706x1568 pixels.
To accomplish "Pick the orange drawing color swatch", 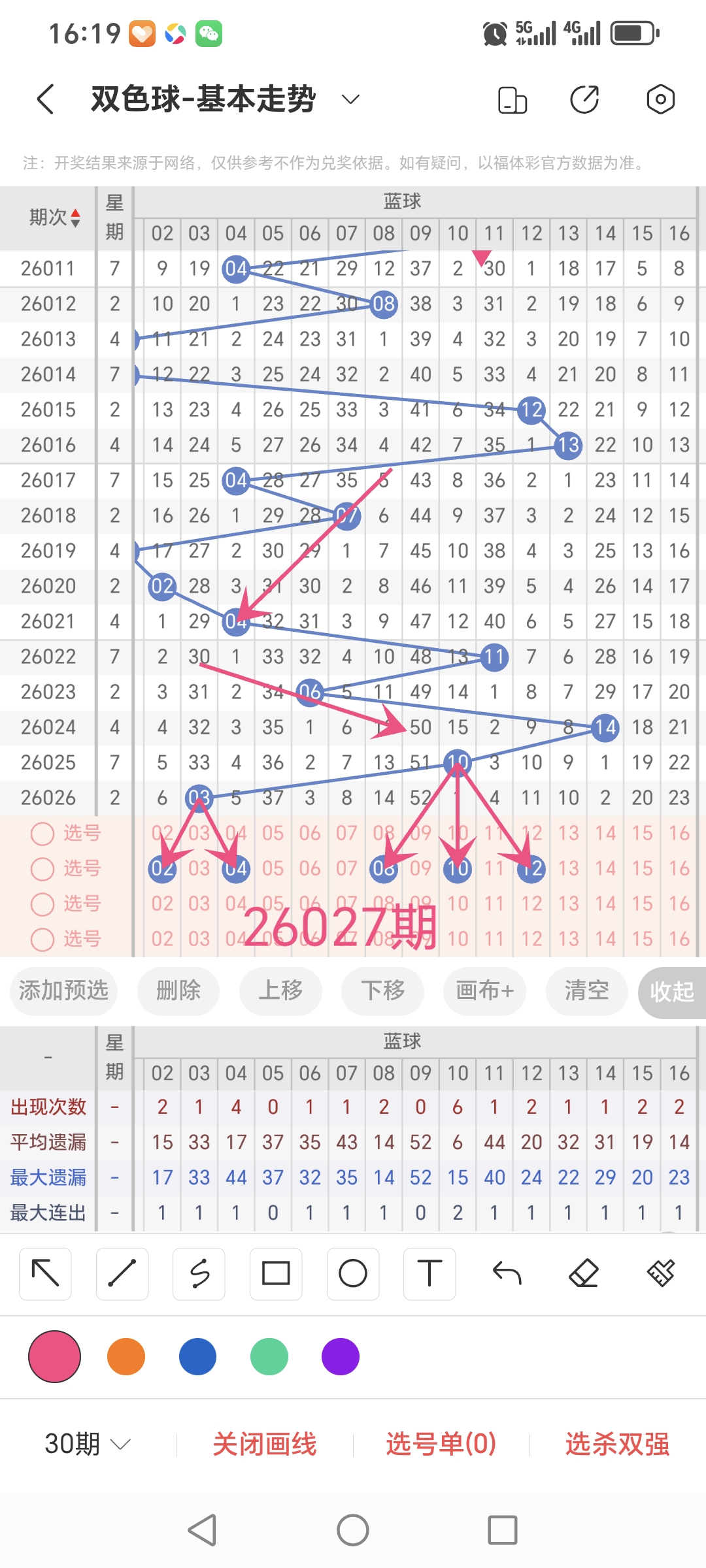I will [x=127, y=1357].
